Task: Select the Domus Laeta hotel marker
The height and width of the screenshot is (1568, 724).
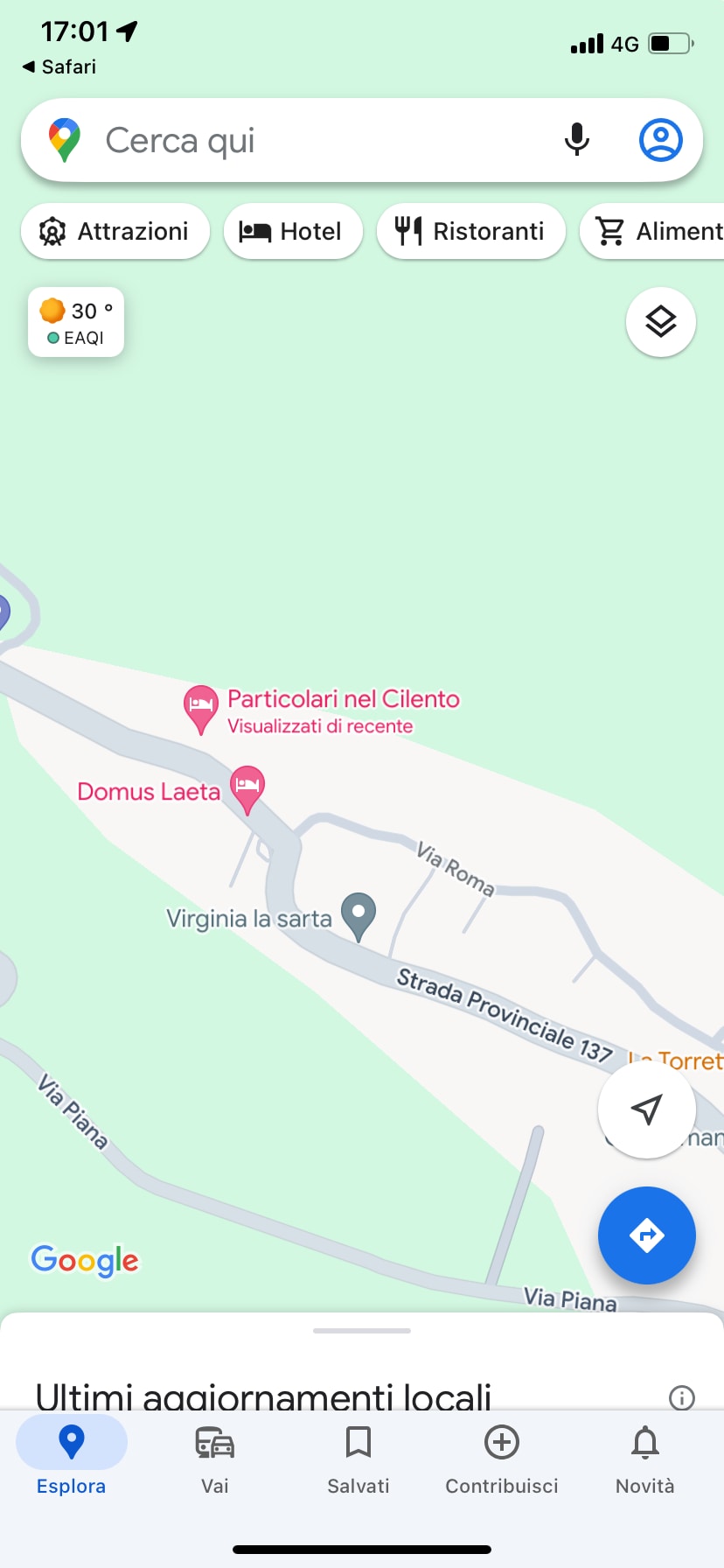Action: pos(247,787)
